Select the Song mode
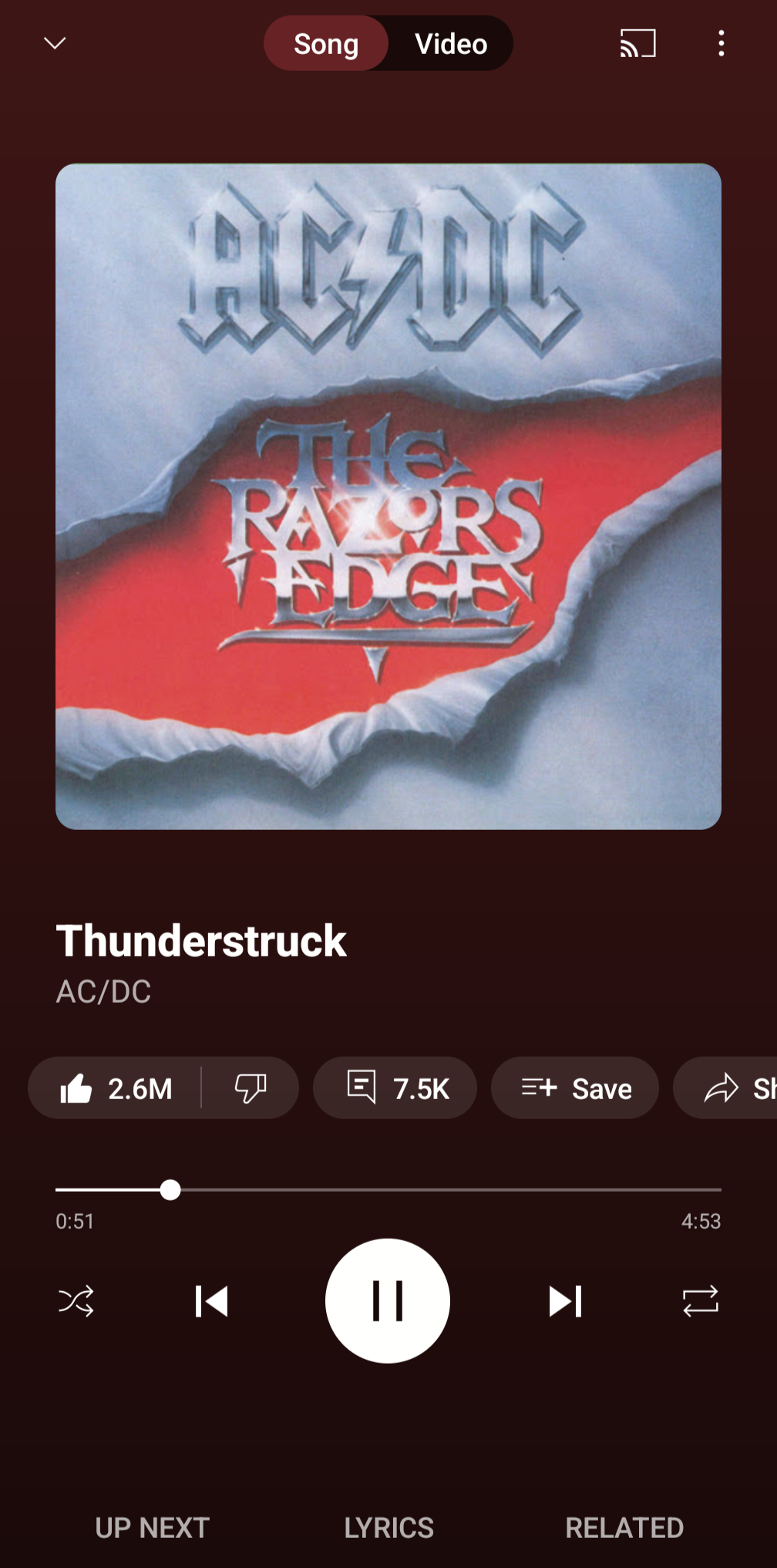The width and height of the screenshot is (777, 1568). coord(326,44)
